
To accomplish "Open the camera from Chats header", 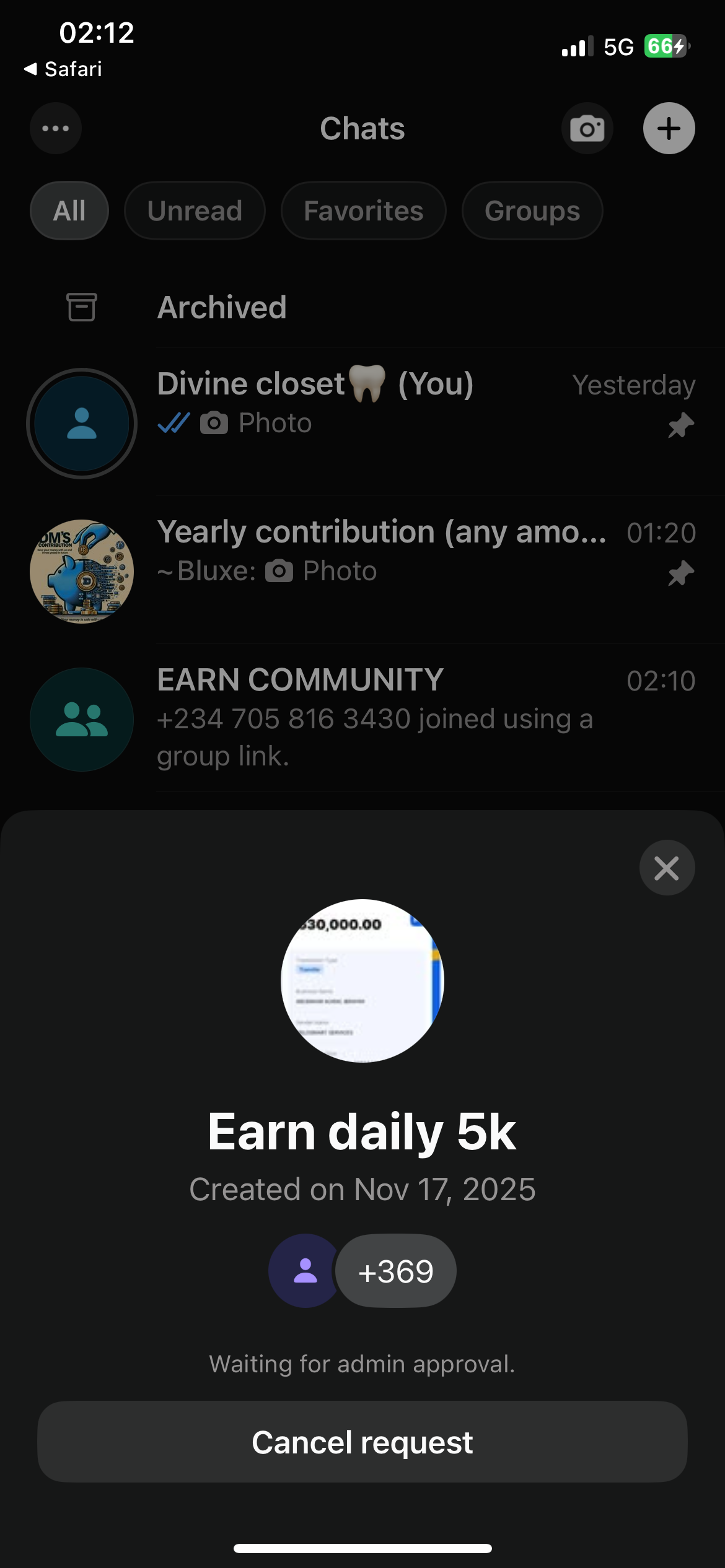I will pyautogui.click(x=587, y=128).
